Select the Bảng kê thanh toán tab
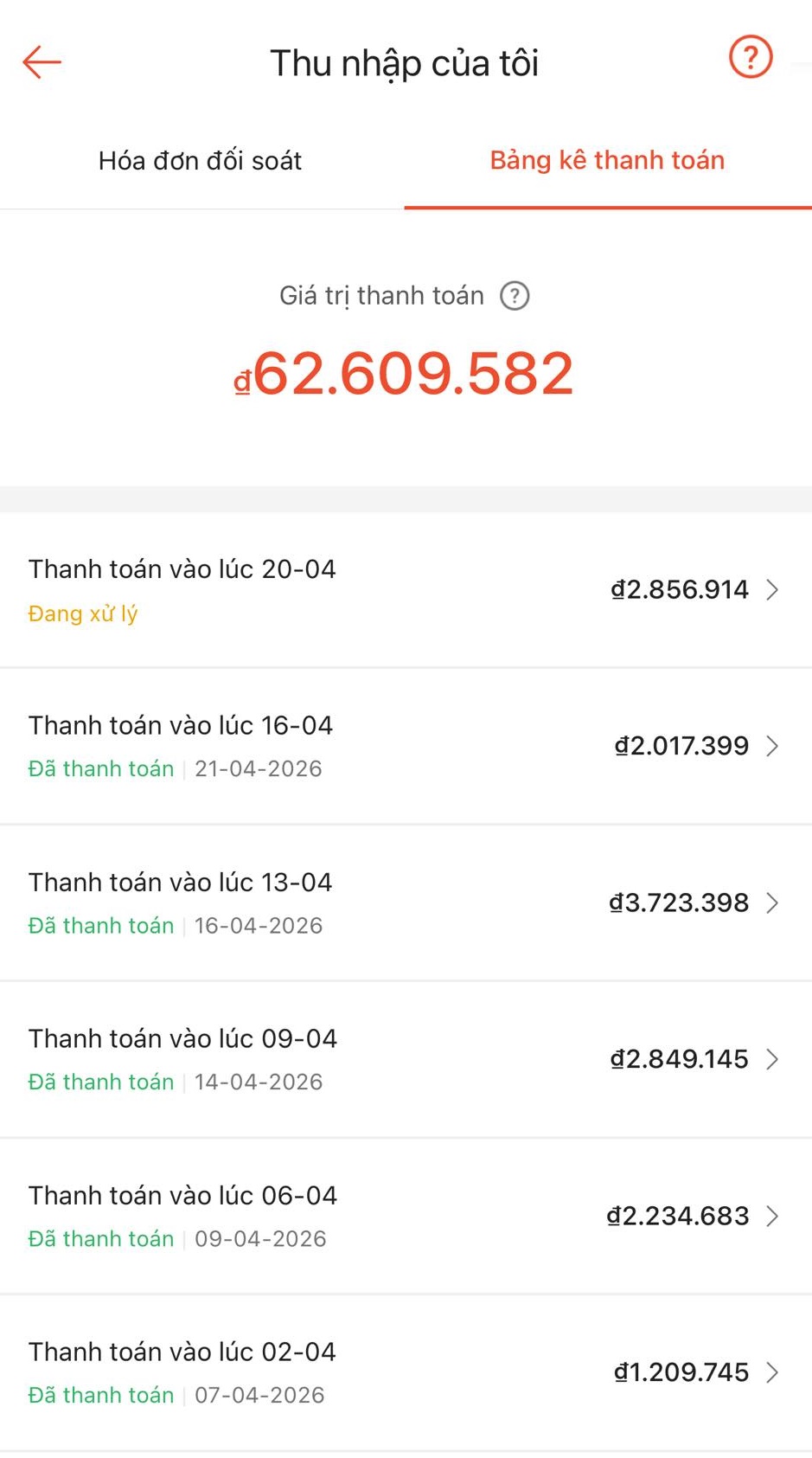This screenshot has height=1458, width=812. 607,160
